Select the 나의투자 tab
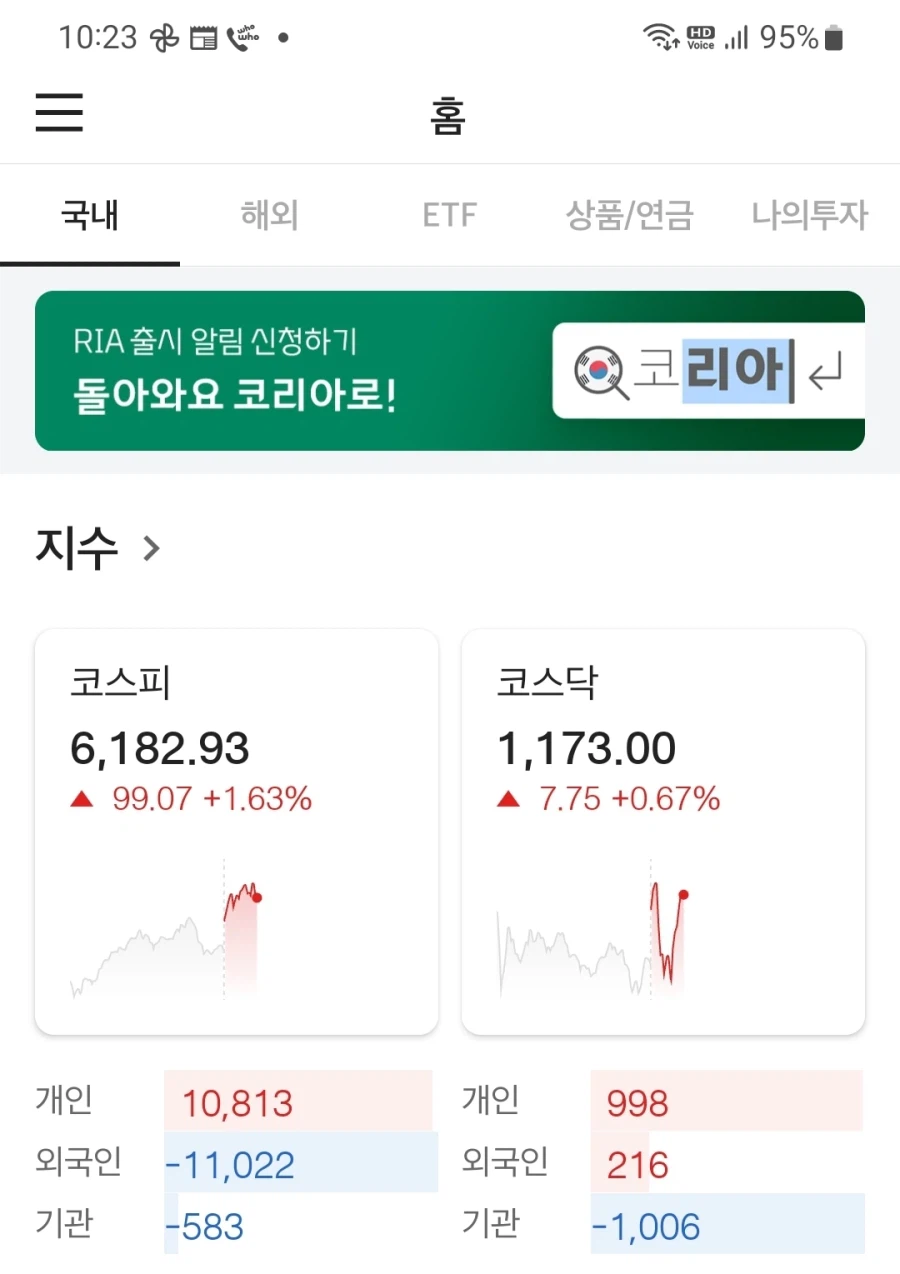900x1274 pixels. [811, 215]
